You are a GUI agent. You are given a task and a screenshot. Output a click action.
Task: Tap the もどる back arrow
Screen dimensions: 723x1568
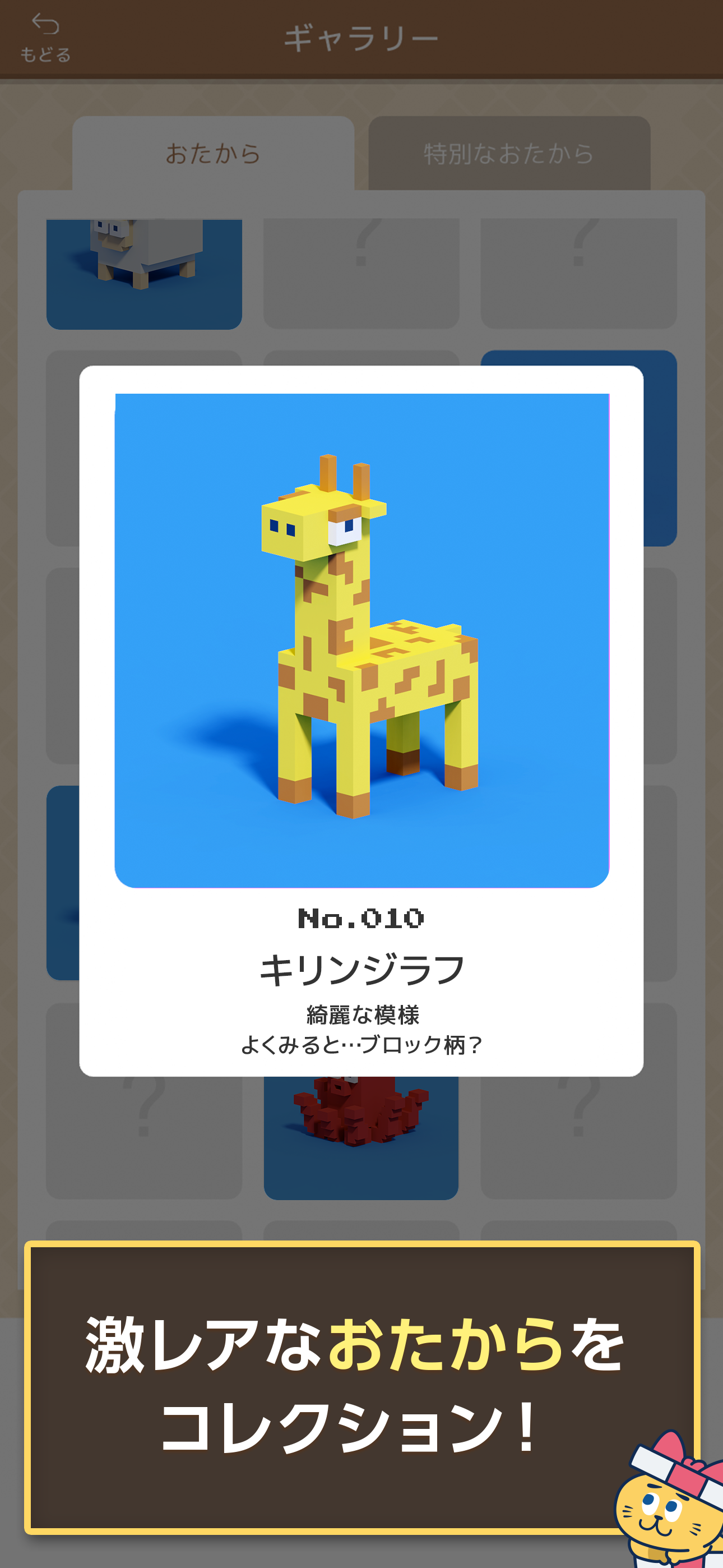pos(45,38)
